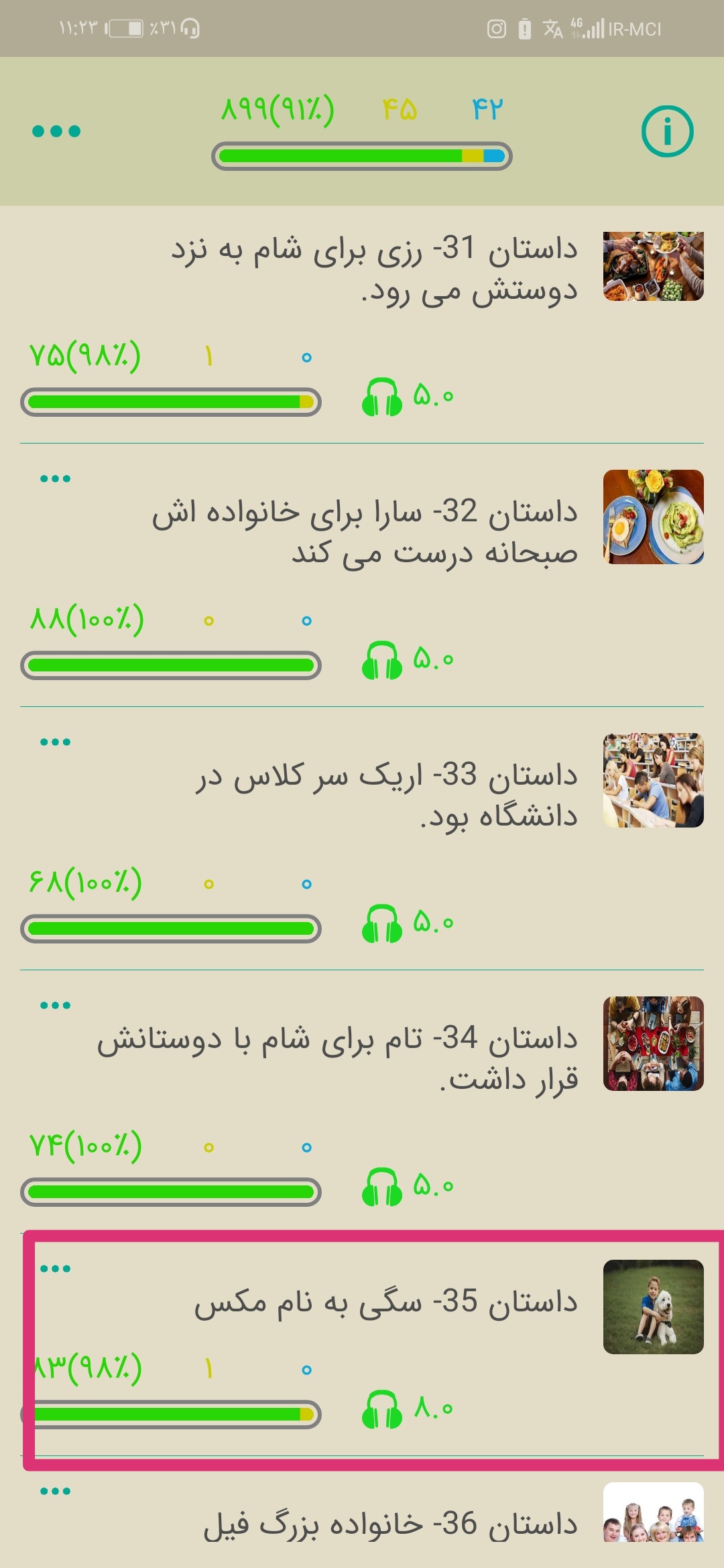This screenshot has height=1568, width=724.
Task: Open the header three-dot overflow menu
Action: coord(56,131)
